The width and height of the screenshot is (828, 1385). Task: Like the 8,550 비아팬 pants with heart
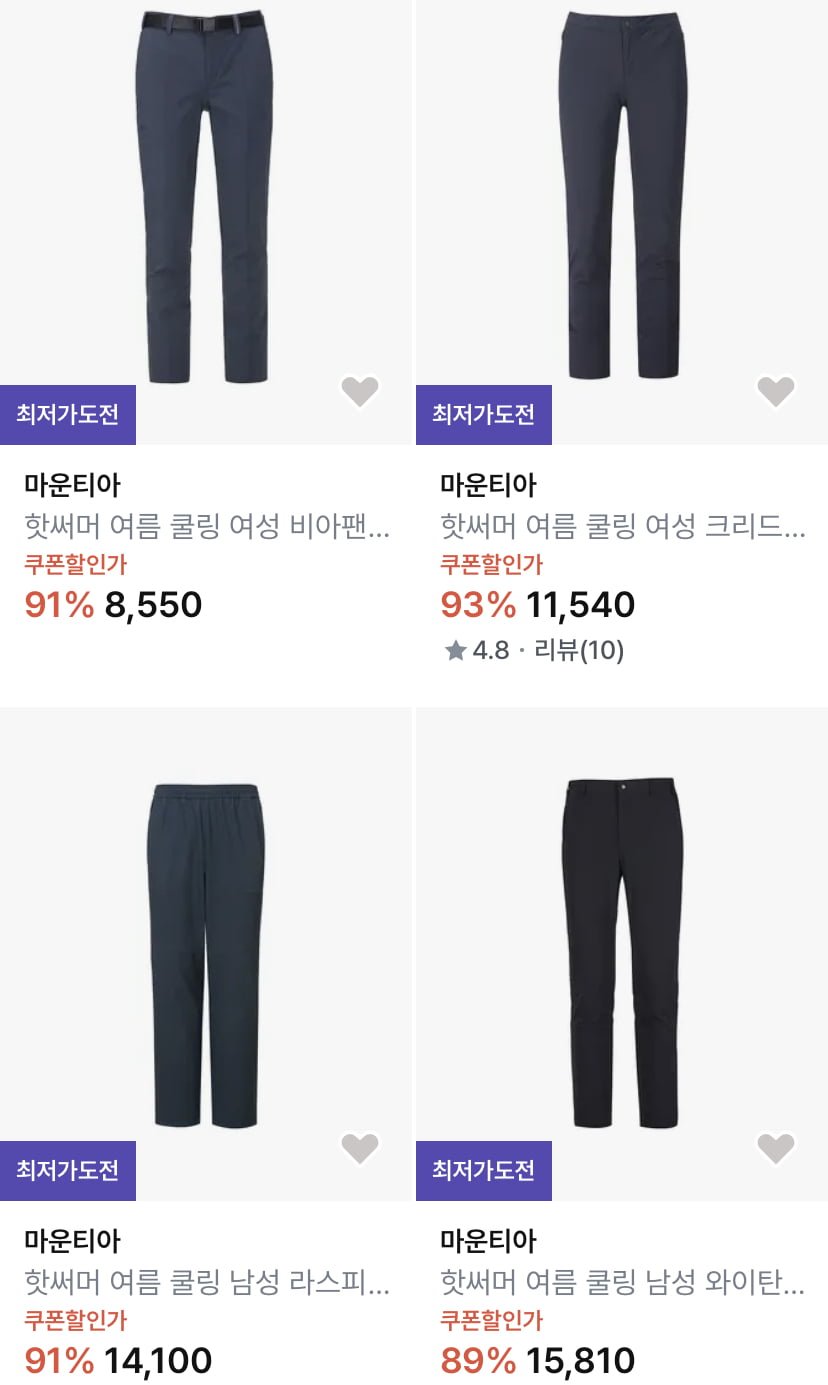point(359,392)
